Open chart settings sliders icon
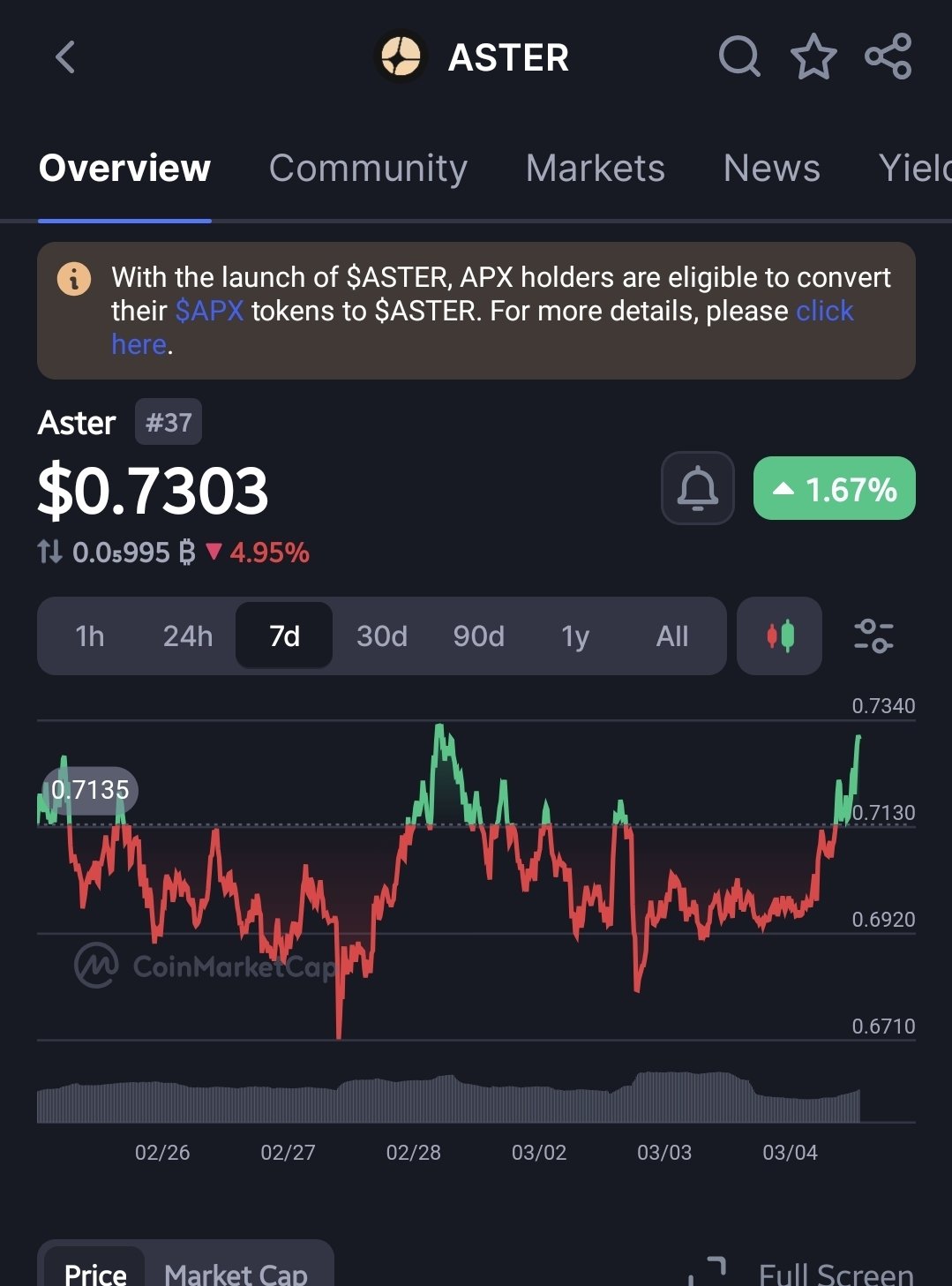The width and height of the screenshot is (952, 1286). pos(873,636)
